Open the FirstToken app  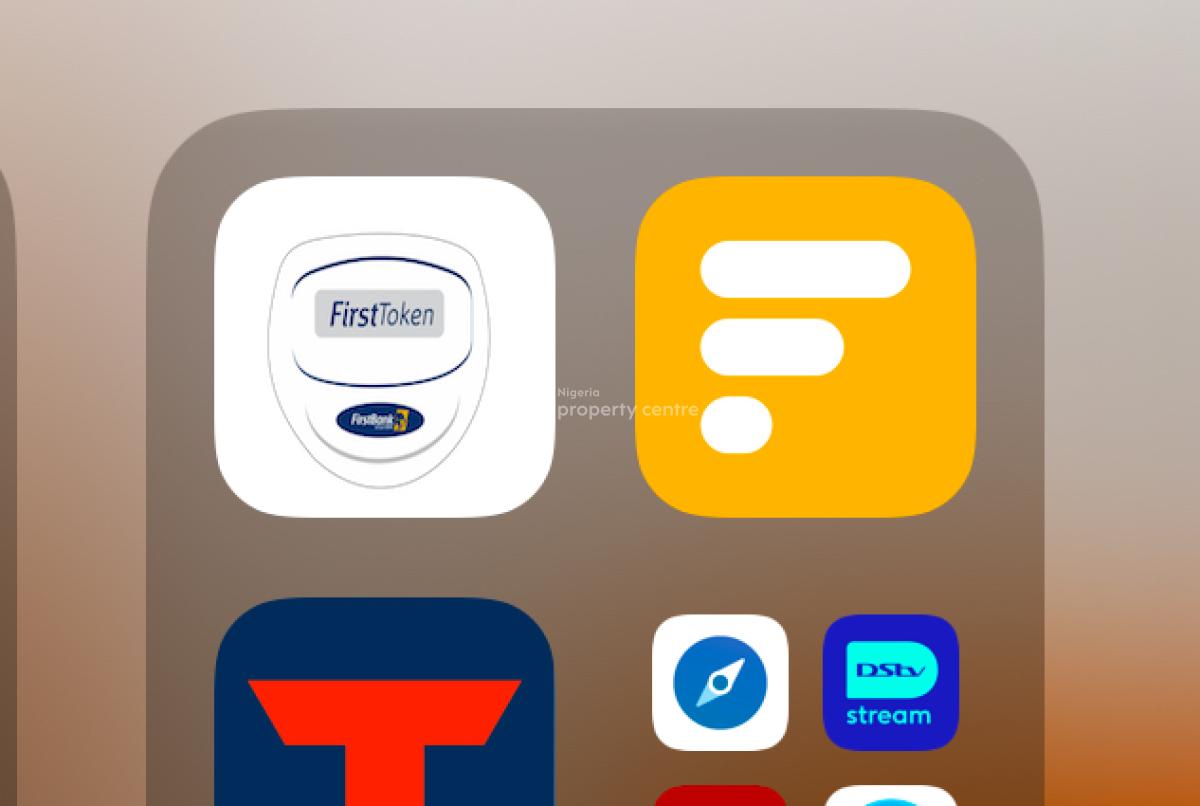(x=384, y=347)
